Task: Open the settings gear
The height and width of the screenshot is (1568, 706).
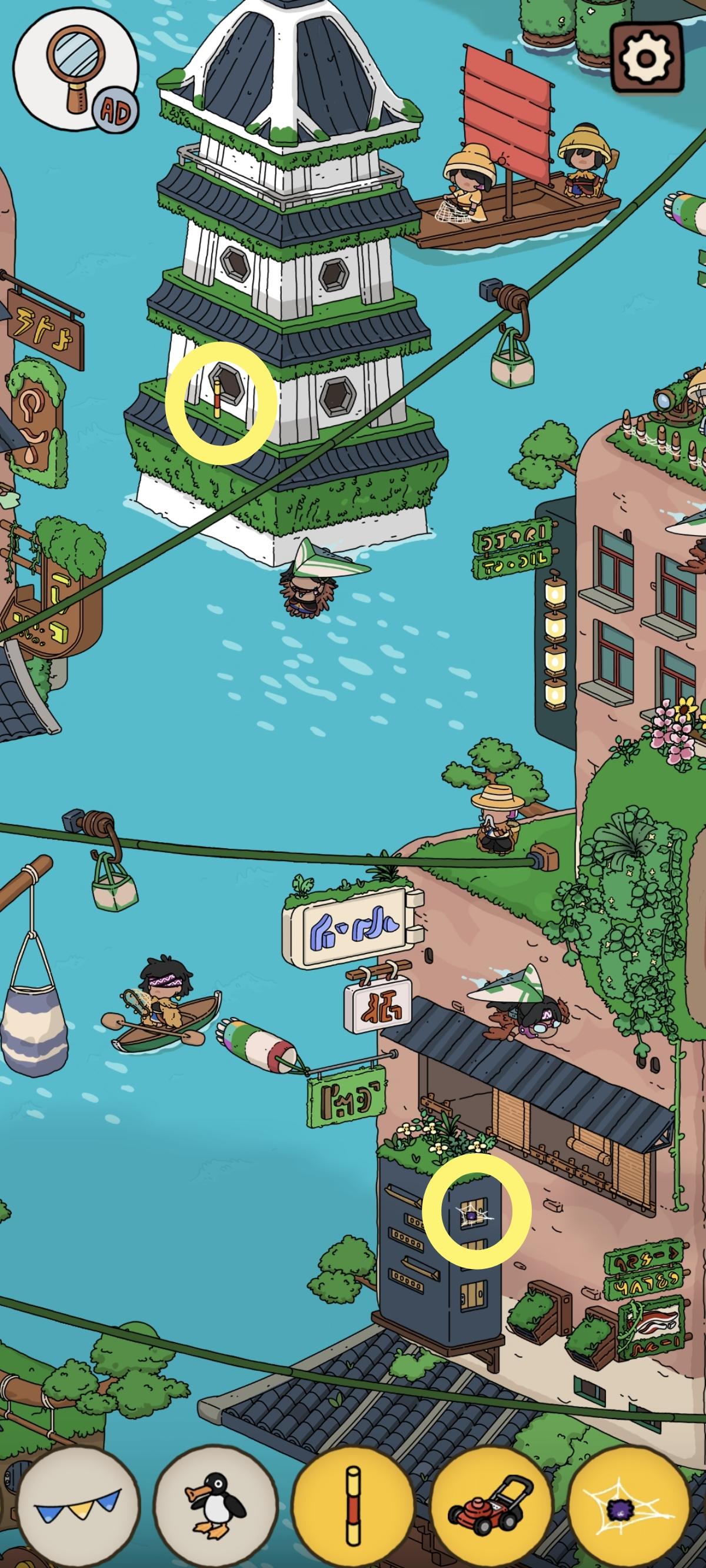Action: tap(647, 58)
